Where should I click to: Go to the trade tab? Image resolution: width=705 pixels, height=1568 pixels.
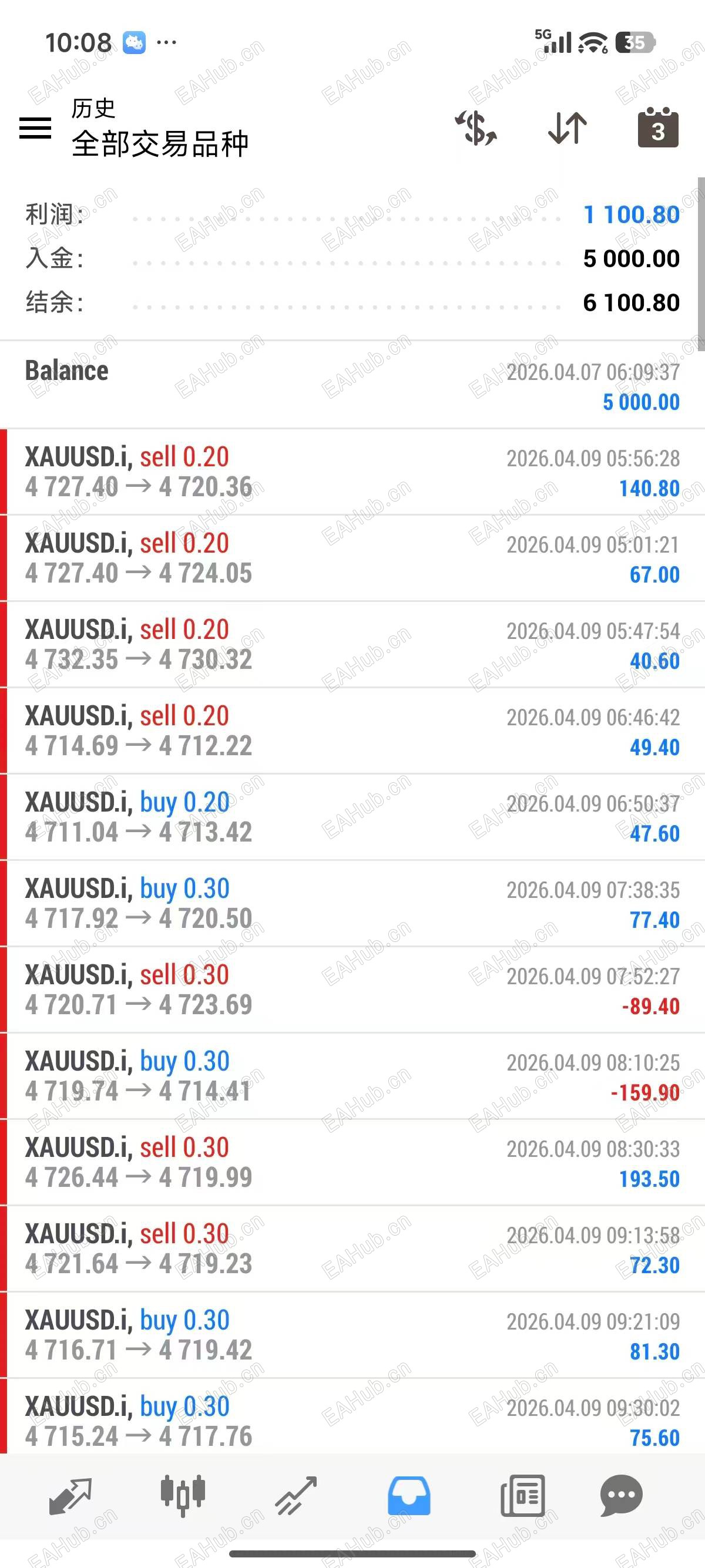[296, 1496]
